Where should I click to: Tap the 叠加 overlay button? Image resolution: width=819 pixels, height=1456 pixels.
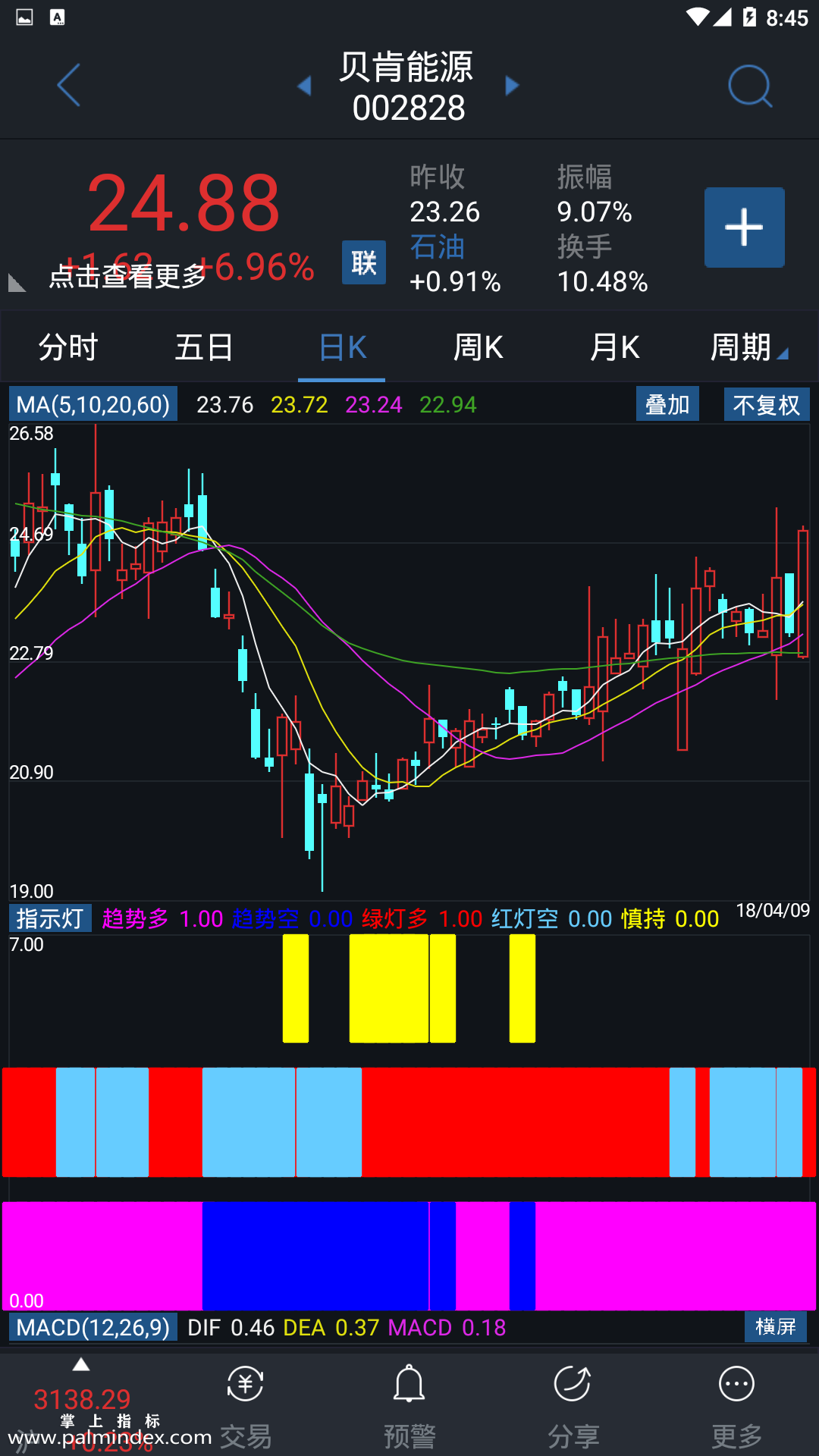click(x=667, y=404)
